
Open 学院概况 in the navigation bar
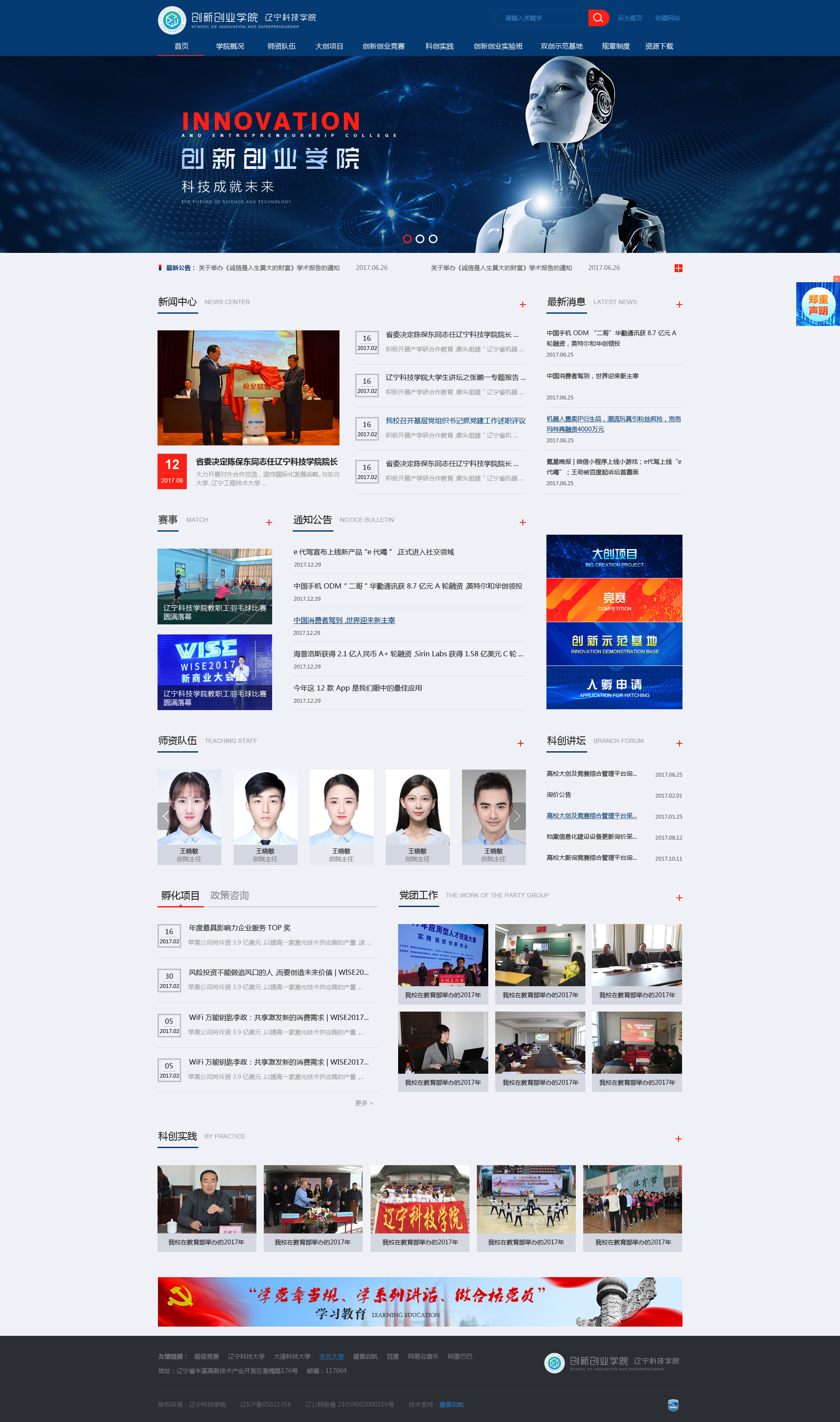tap(230, 46)
